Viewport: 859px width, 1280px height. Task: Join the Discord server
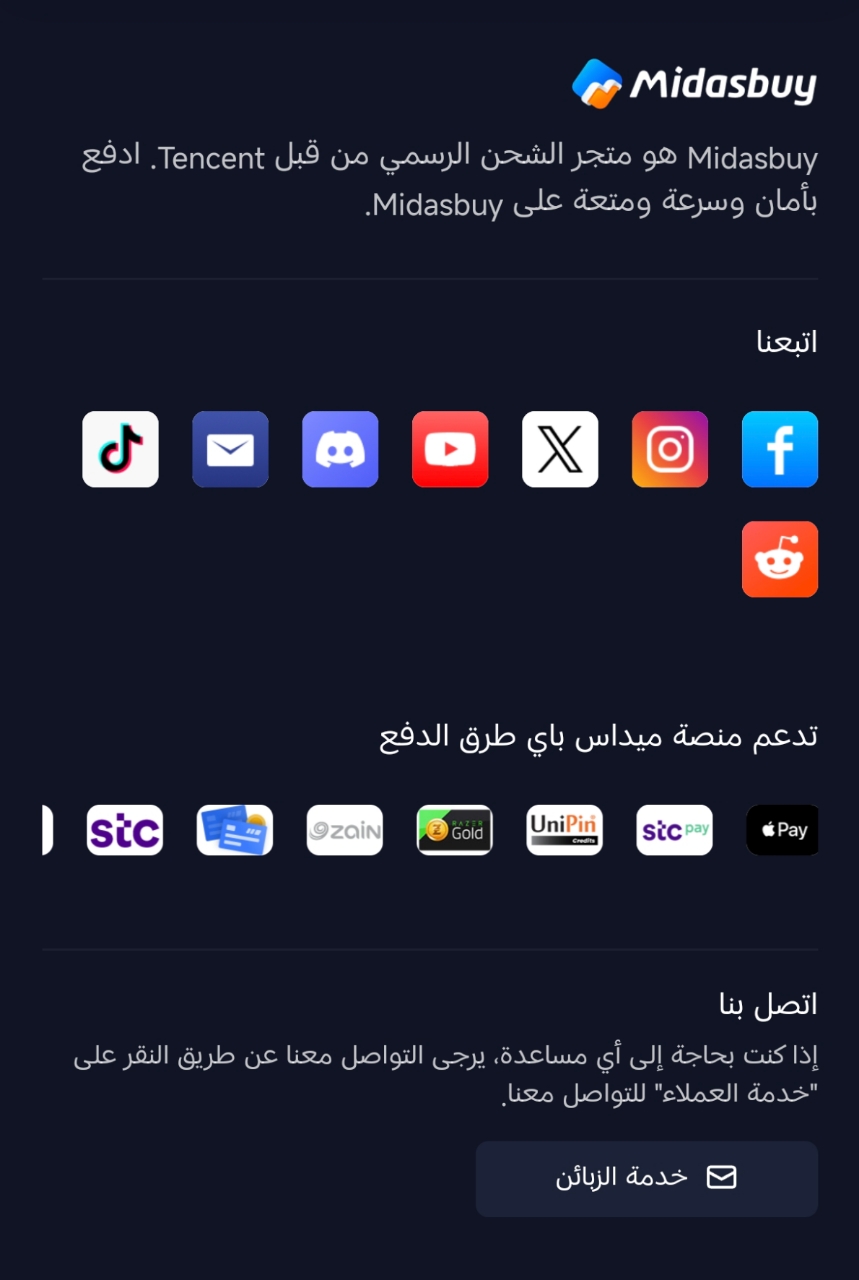coord(340,449)
